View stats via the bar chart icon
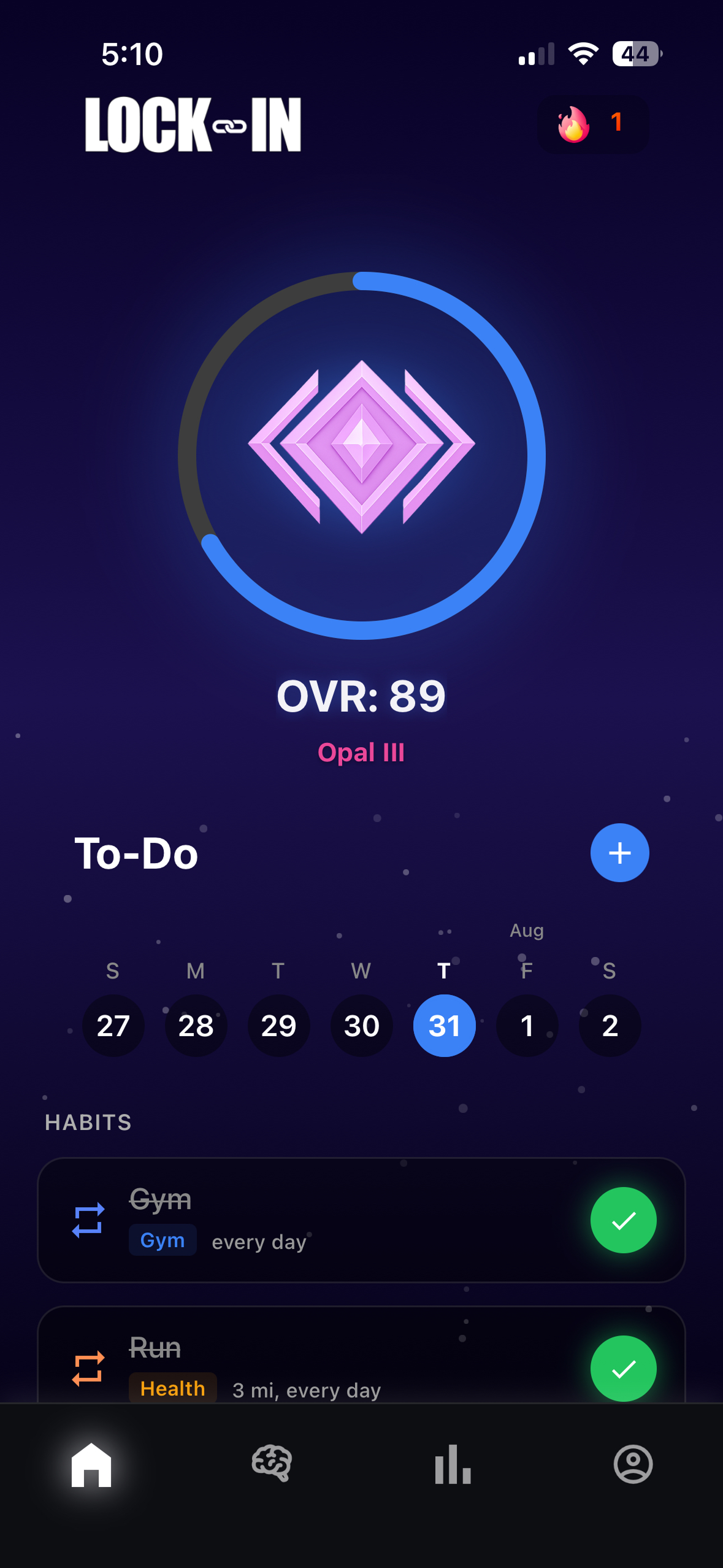 pyautogui.click(x=452, y=1465)
